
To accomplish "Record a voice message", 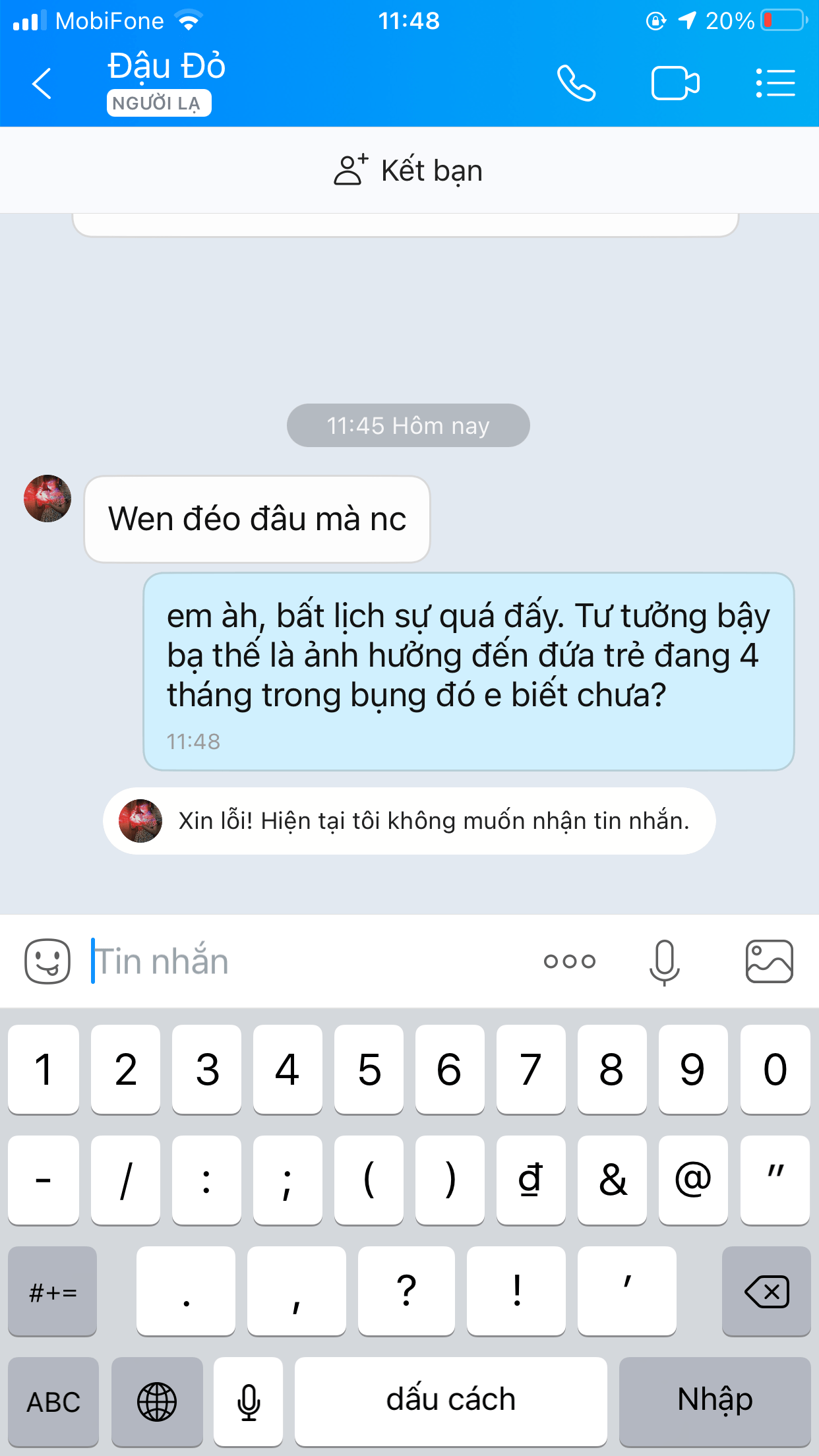I will click(x=664, y=961).
